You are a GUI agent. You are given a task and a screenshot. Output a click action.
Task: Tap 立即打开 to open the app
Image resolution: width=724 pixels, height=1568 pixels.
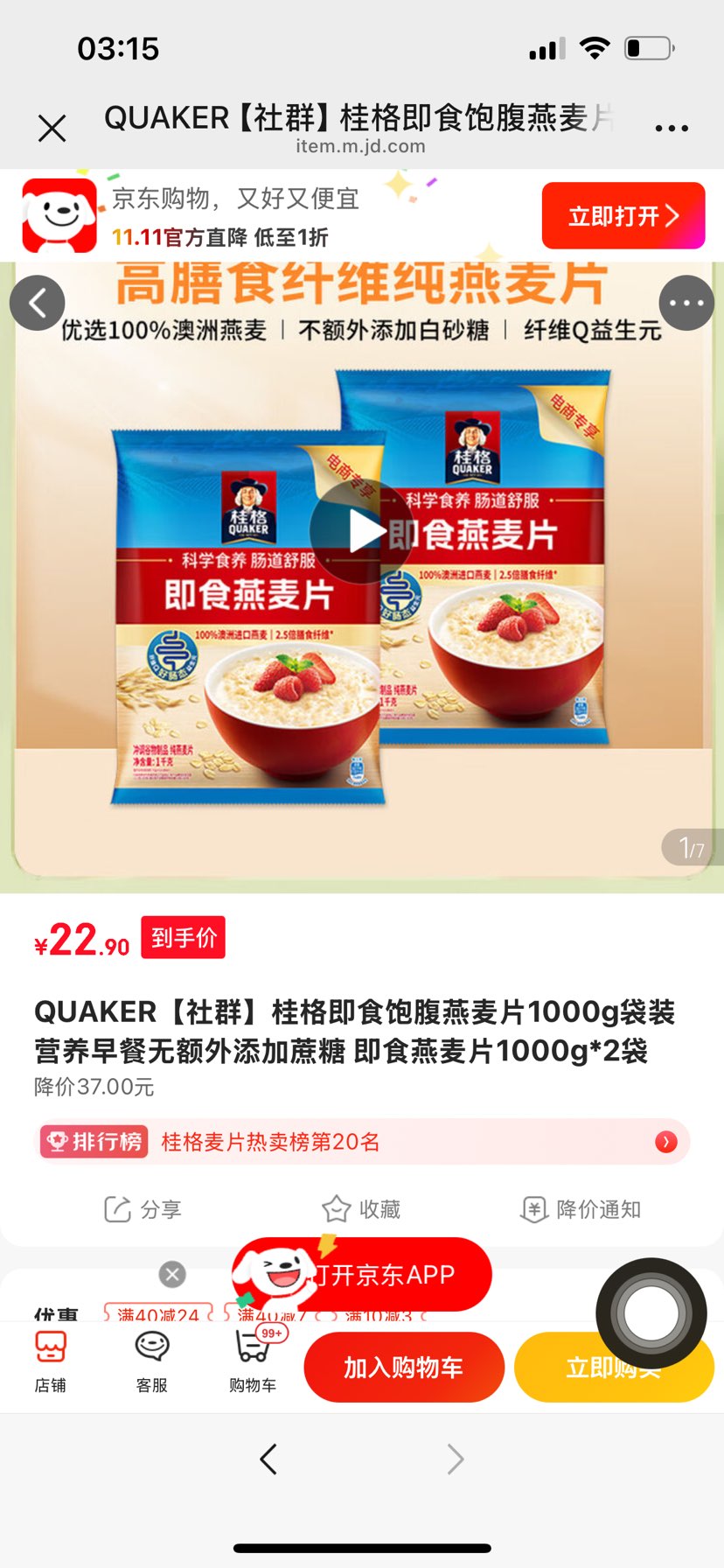point(623,214)
